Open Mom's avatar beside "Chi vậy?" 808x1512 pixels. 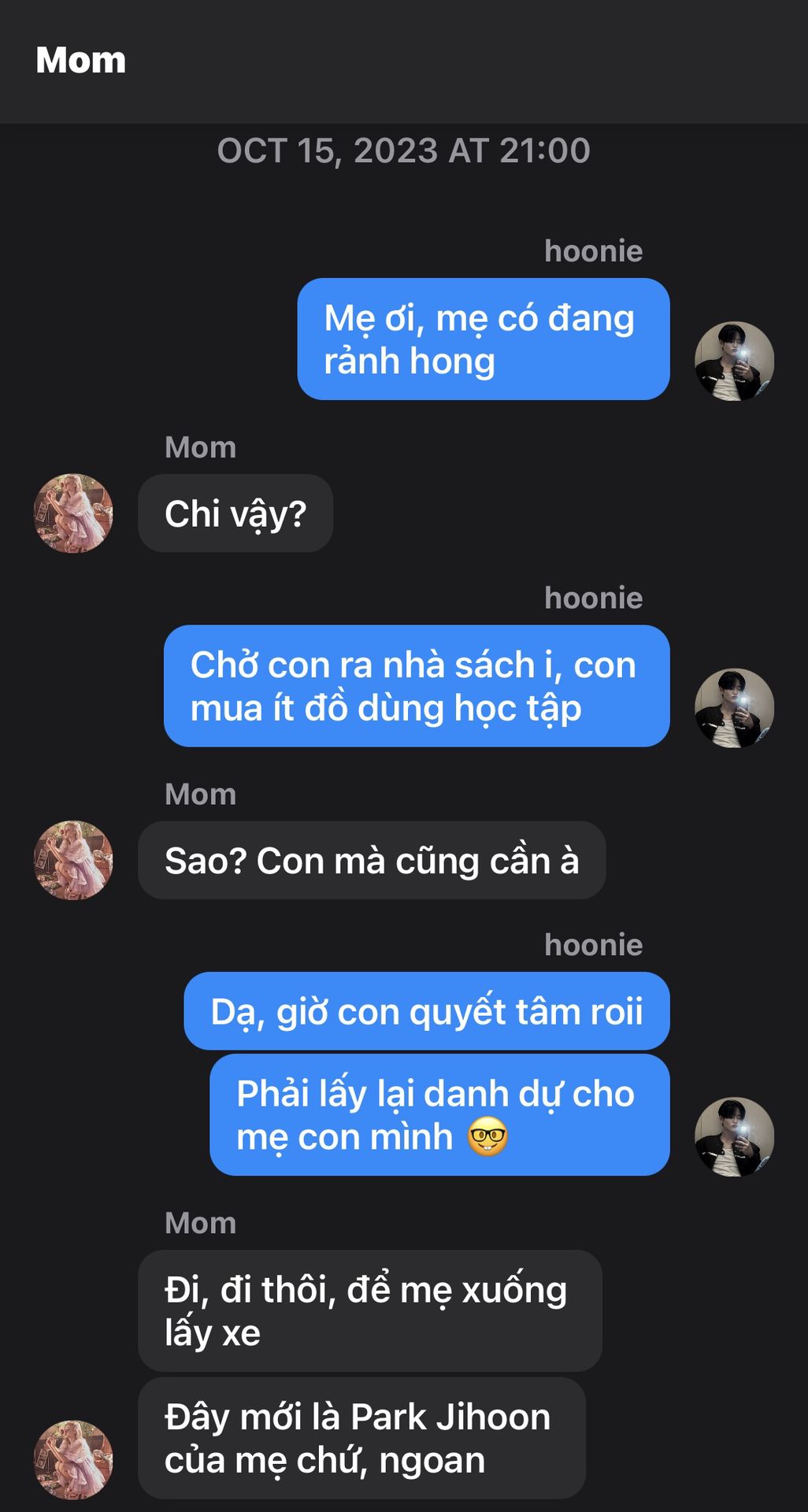click(x=73, y=513)
